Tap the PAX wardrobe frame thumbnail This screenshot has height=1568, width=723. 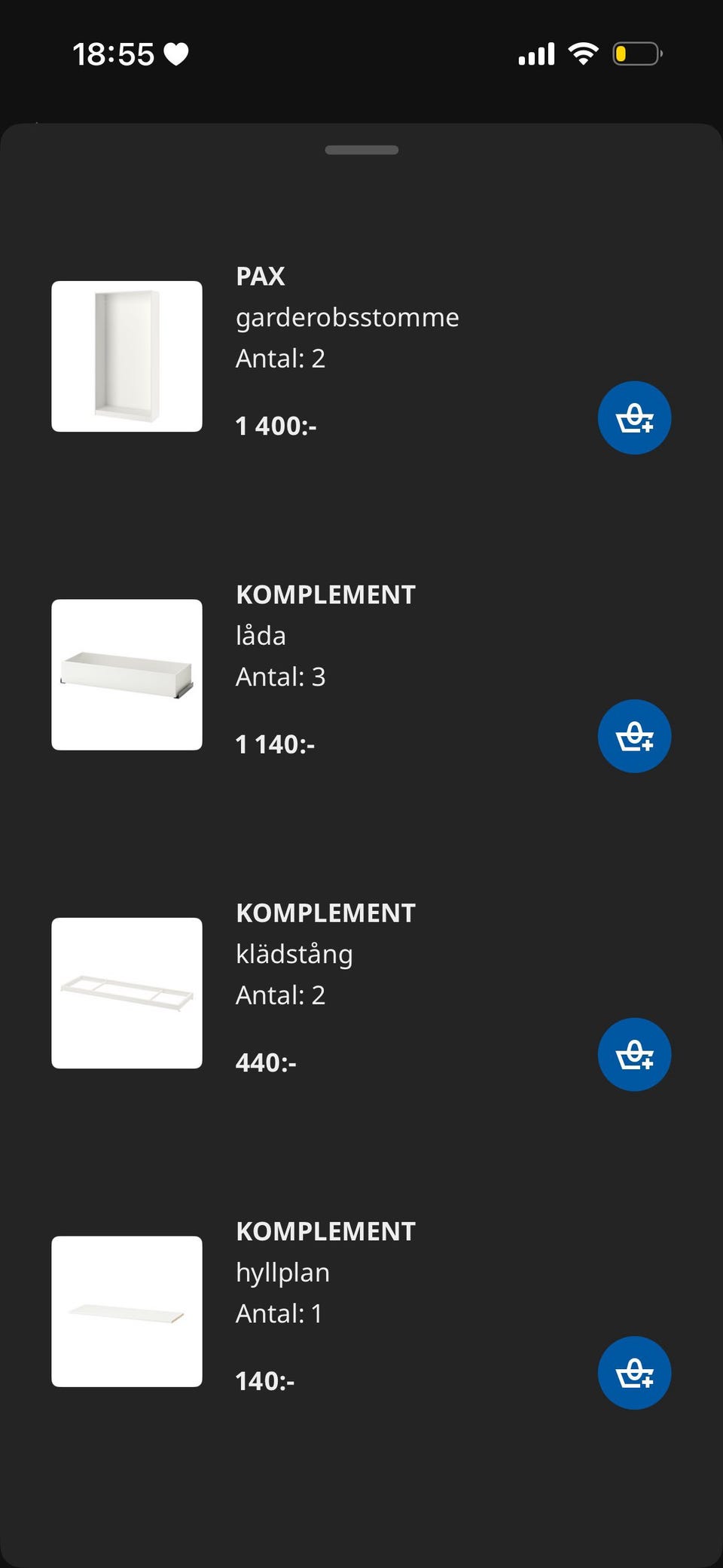127,356
